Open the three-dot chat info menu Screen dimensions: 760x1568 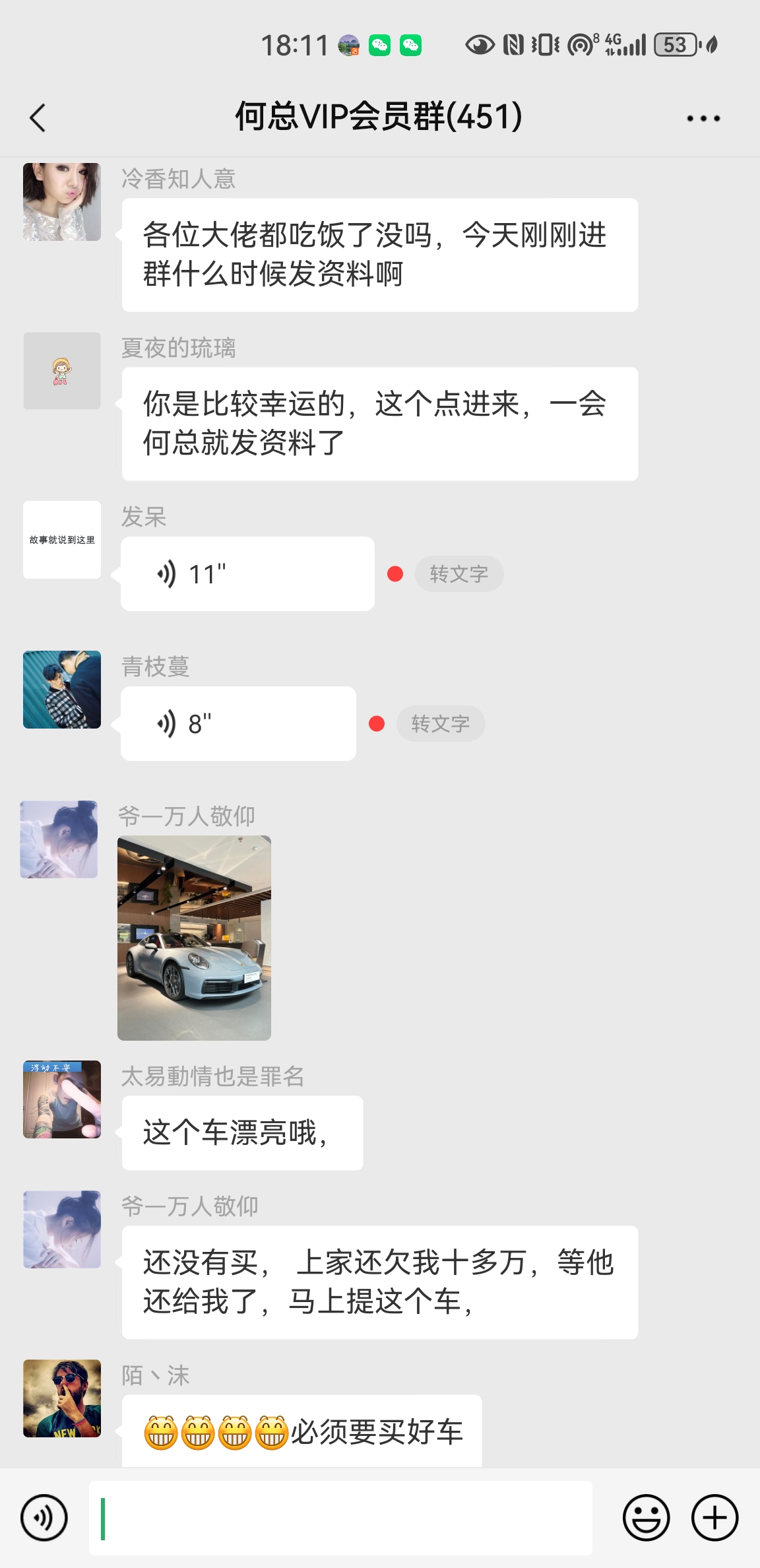click(703, 119)
